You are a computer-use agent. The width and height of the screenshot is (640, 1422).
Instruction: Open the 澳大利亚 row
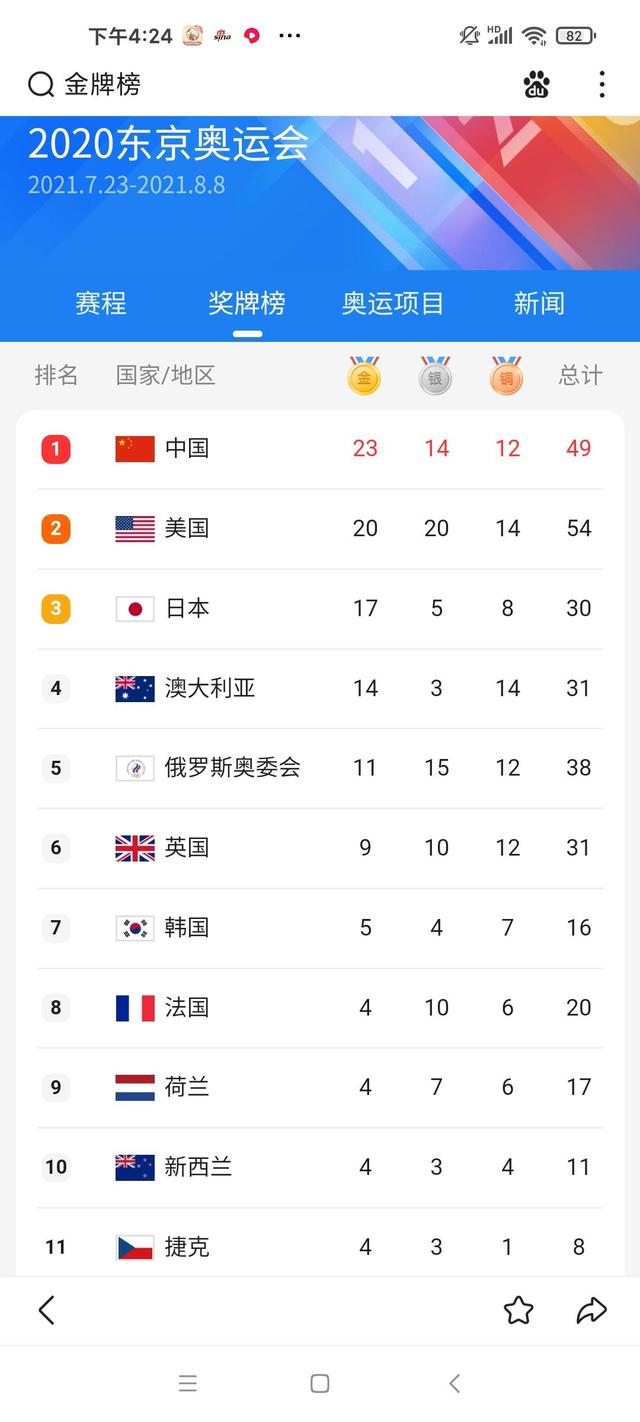tap(320, 688)
